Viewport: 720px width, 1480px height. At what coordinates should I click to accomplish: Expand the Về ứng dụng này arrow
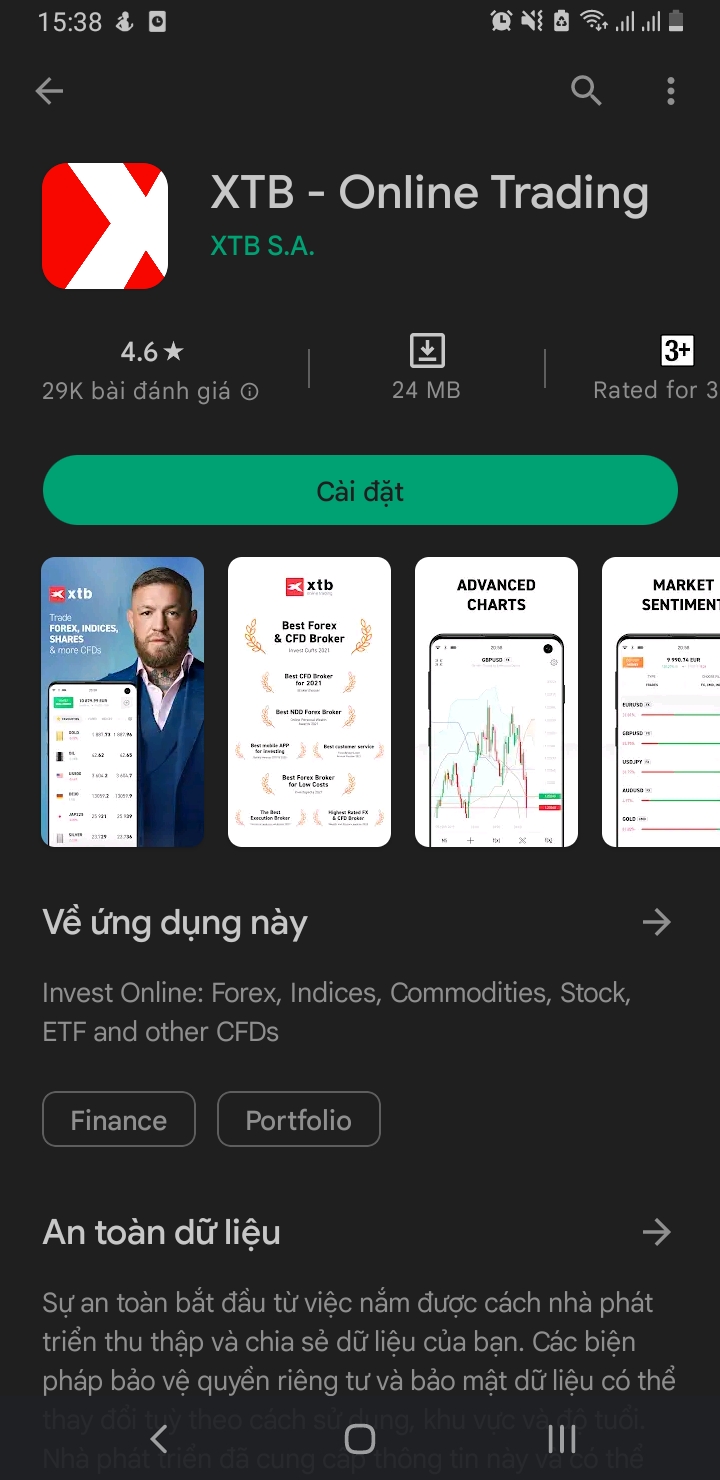(x=656, y=922)
